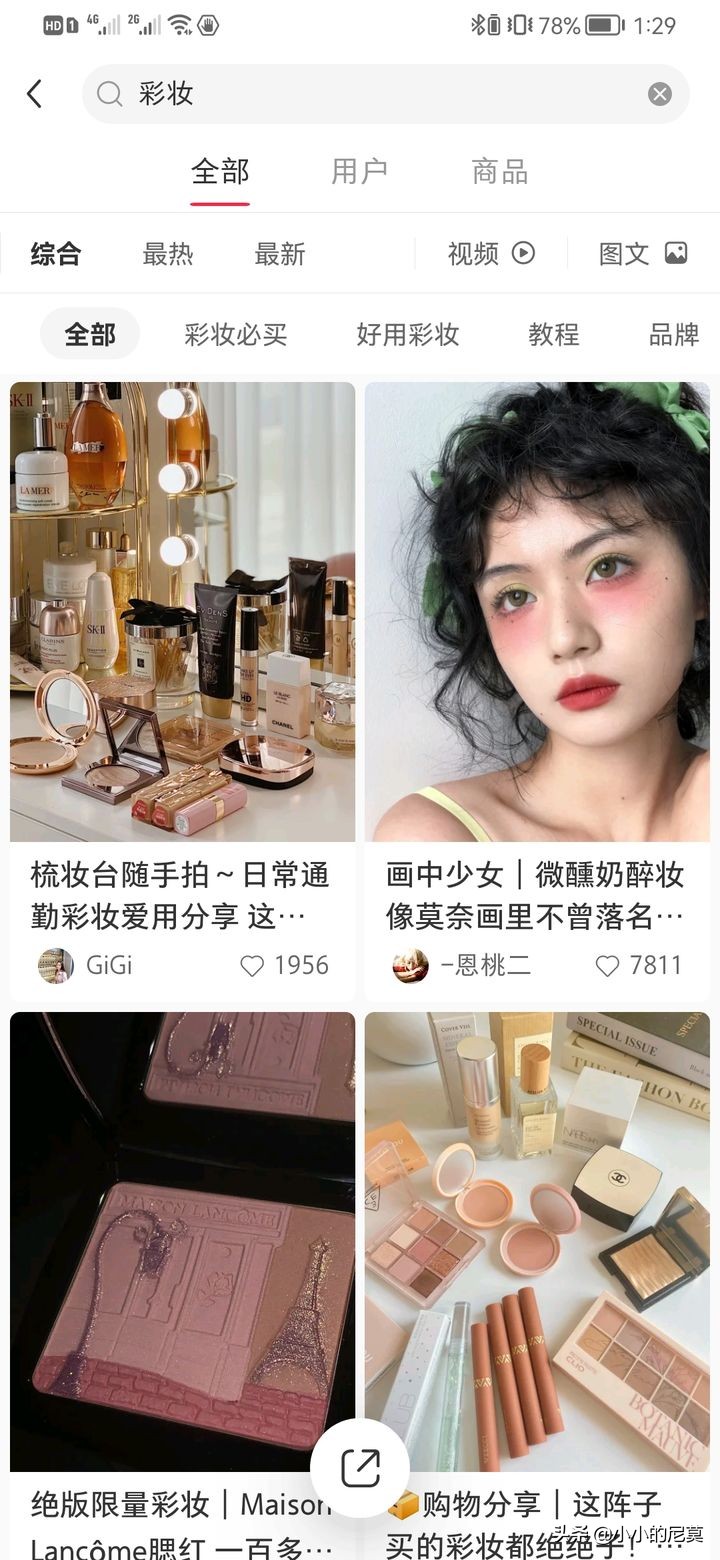The width and height of the screenshot is (720, 1560).
Task: Open the 彩妆必买 category chip
Action: click(x=236, y=335)
